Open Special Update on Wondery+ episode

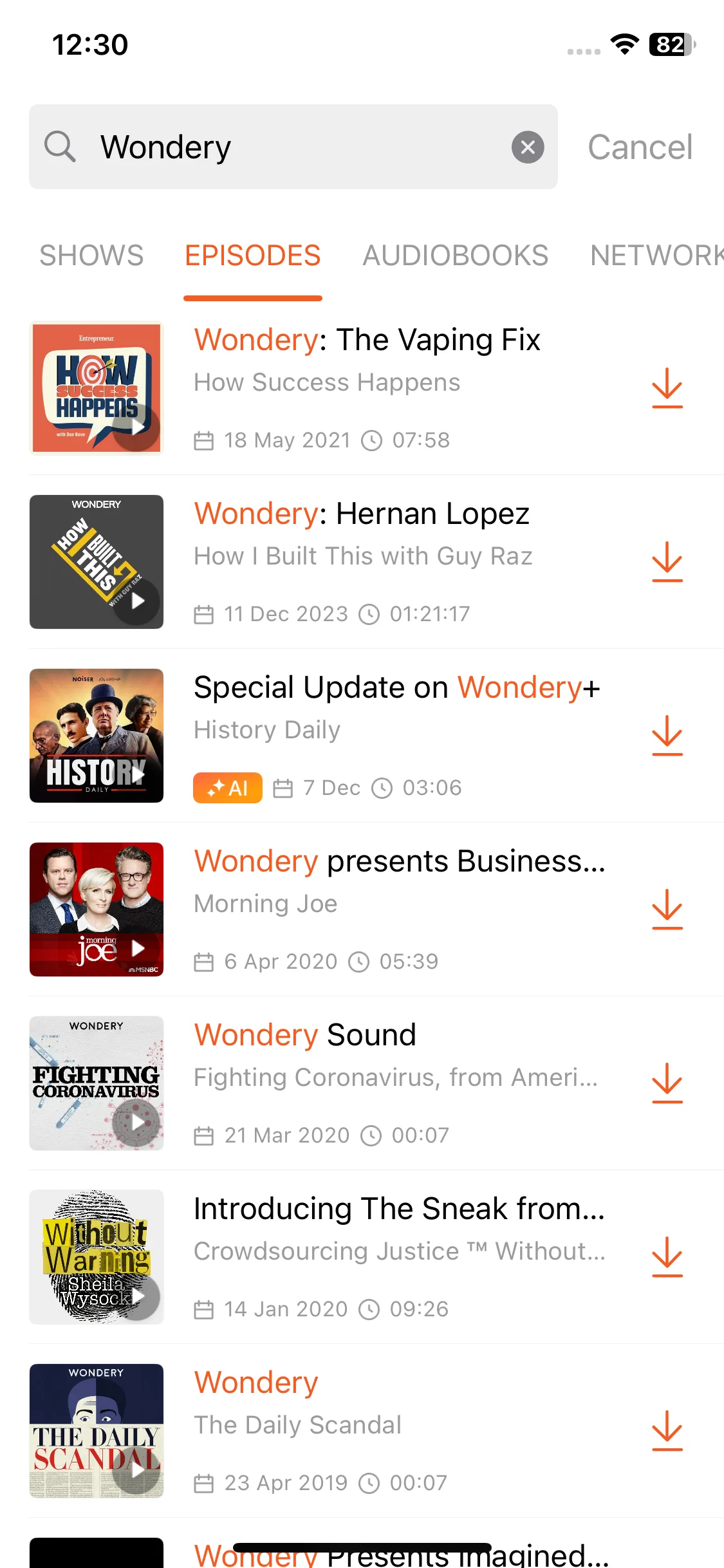396,687
